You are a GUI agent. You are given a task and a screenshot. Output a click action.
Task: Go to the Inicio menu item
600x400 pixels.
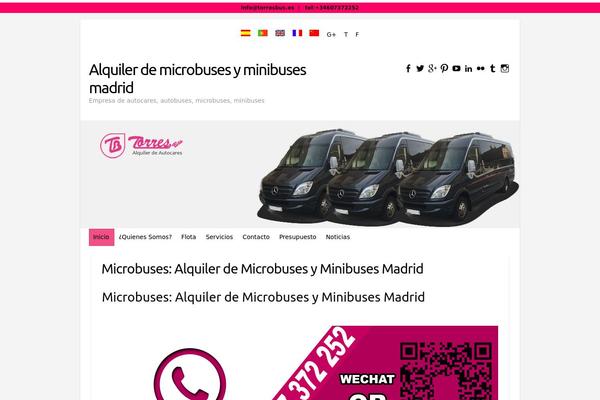click(x=101, y=237)
